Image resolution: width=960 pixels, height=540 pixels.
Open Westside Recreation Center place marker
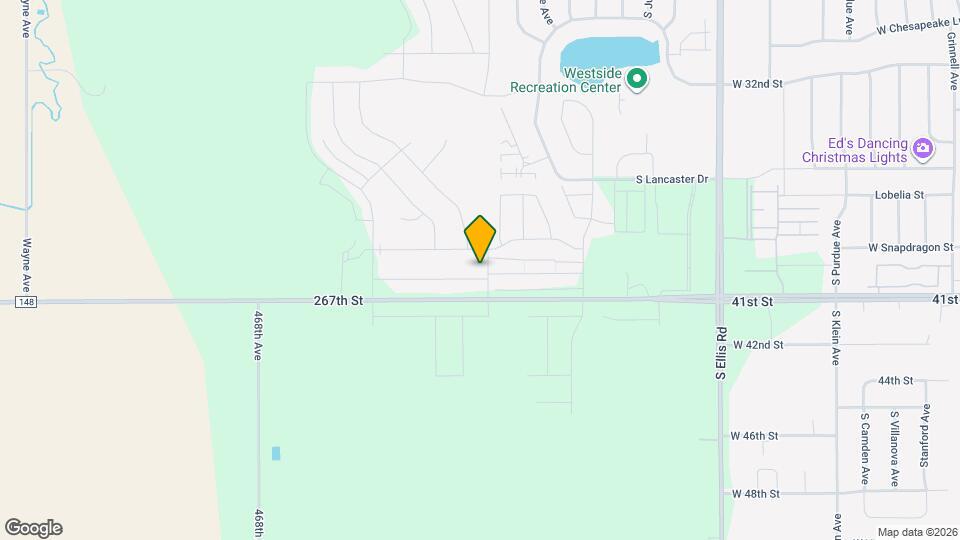pos(637,79)
